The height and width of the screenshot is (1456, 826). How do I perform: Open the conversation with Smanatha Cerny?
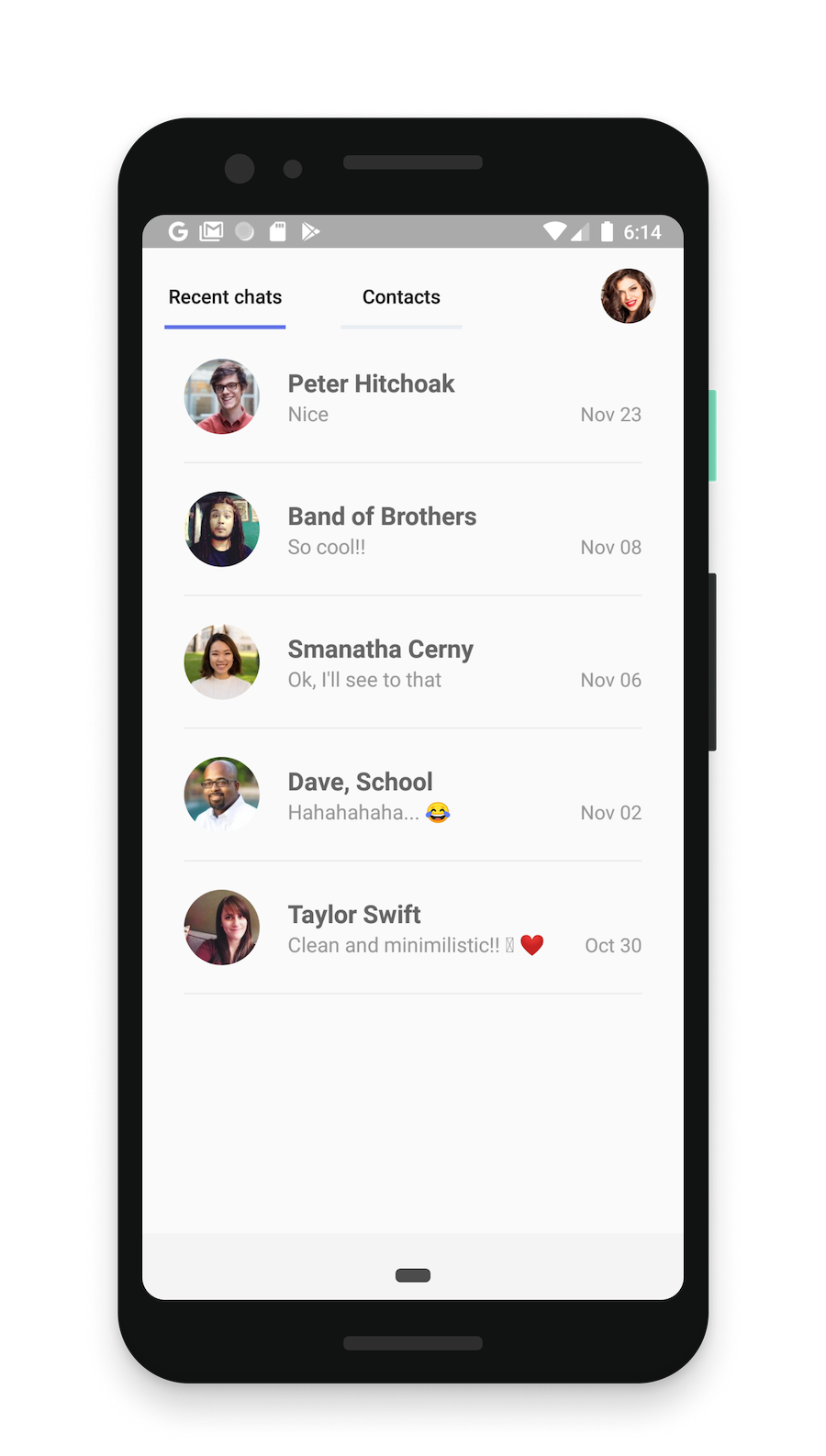[x=412, y=663]
